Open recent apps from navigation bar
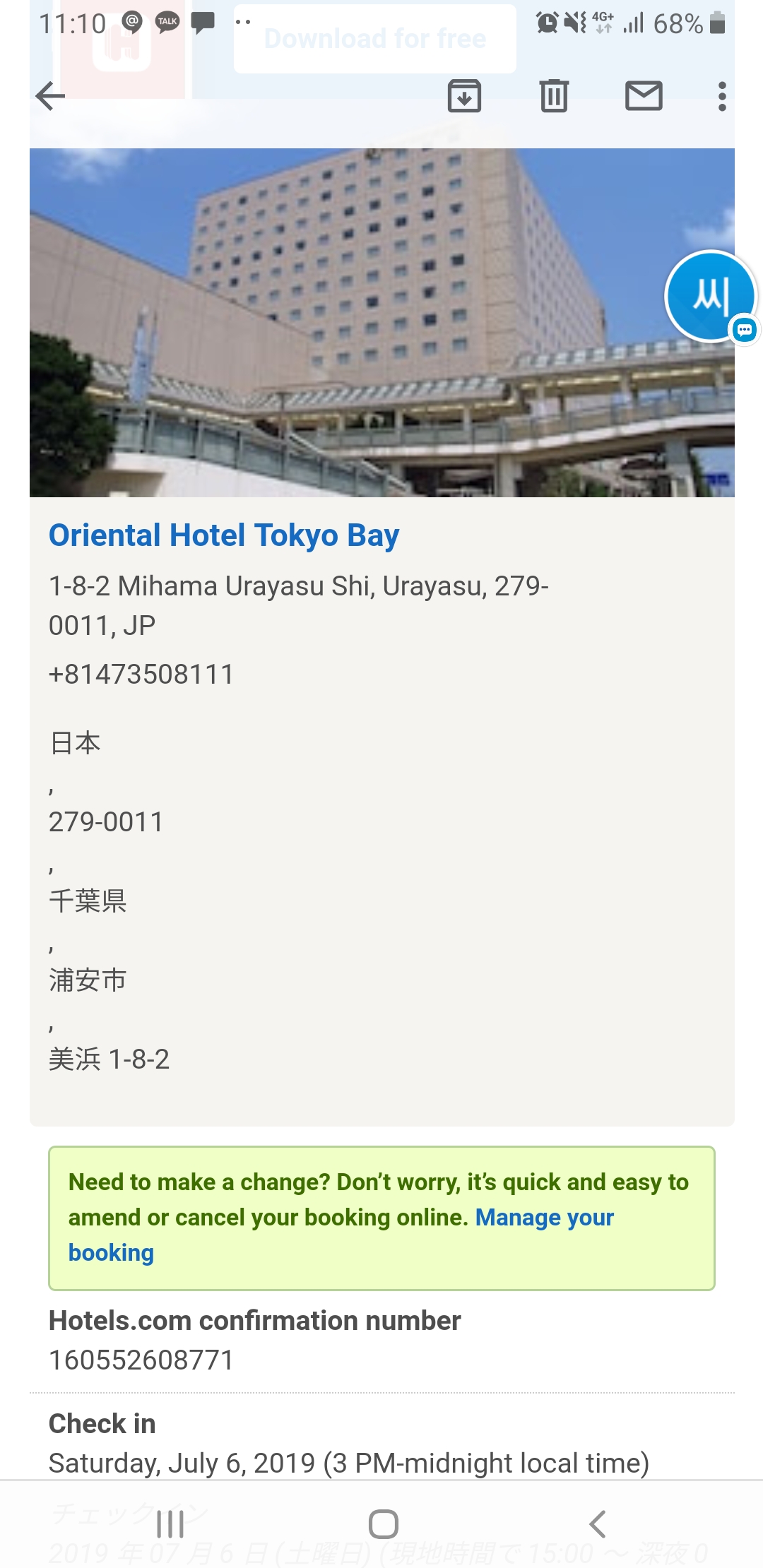Image resolution: width=763 pixels, height=1568 pixels. 170,1524
